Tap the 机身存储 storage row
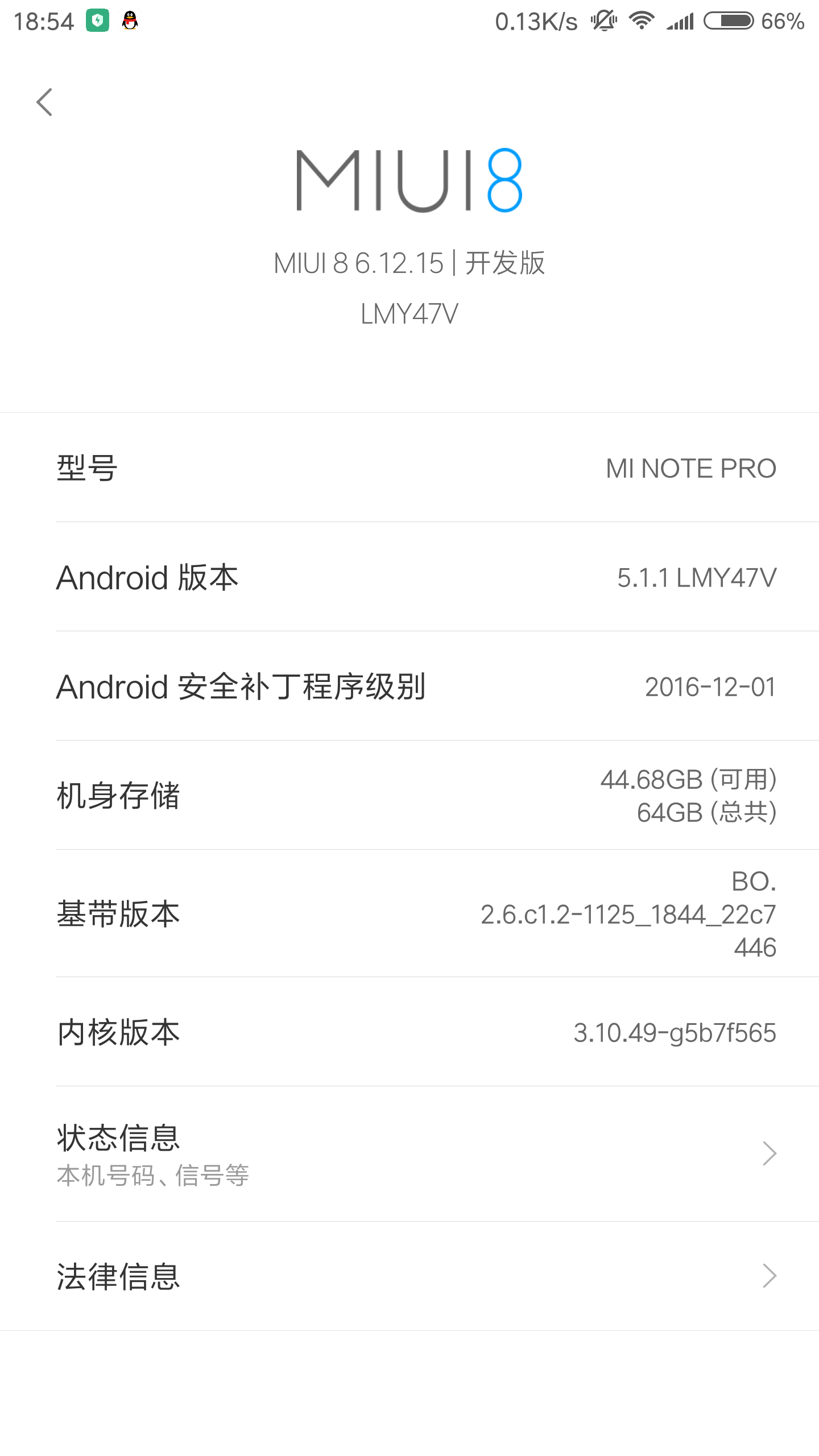Viewport: 819px width, 1456px height. (409, 795)
